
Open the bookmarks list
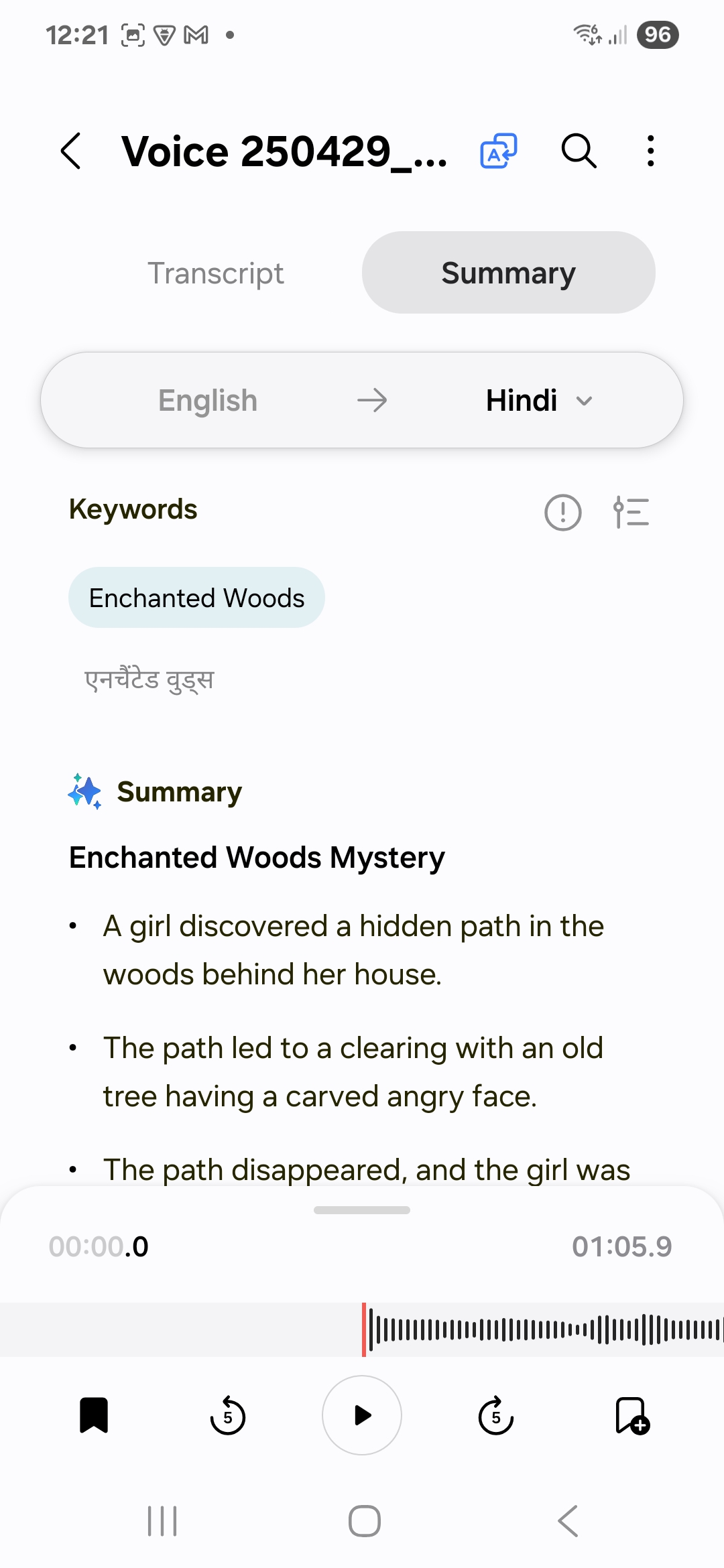pyautogui.click(x=94, y=1415)
